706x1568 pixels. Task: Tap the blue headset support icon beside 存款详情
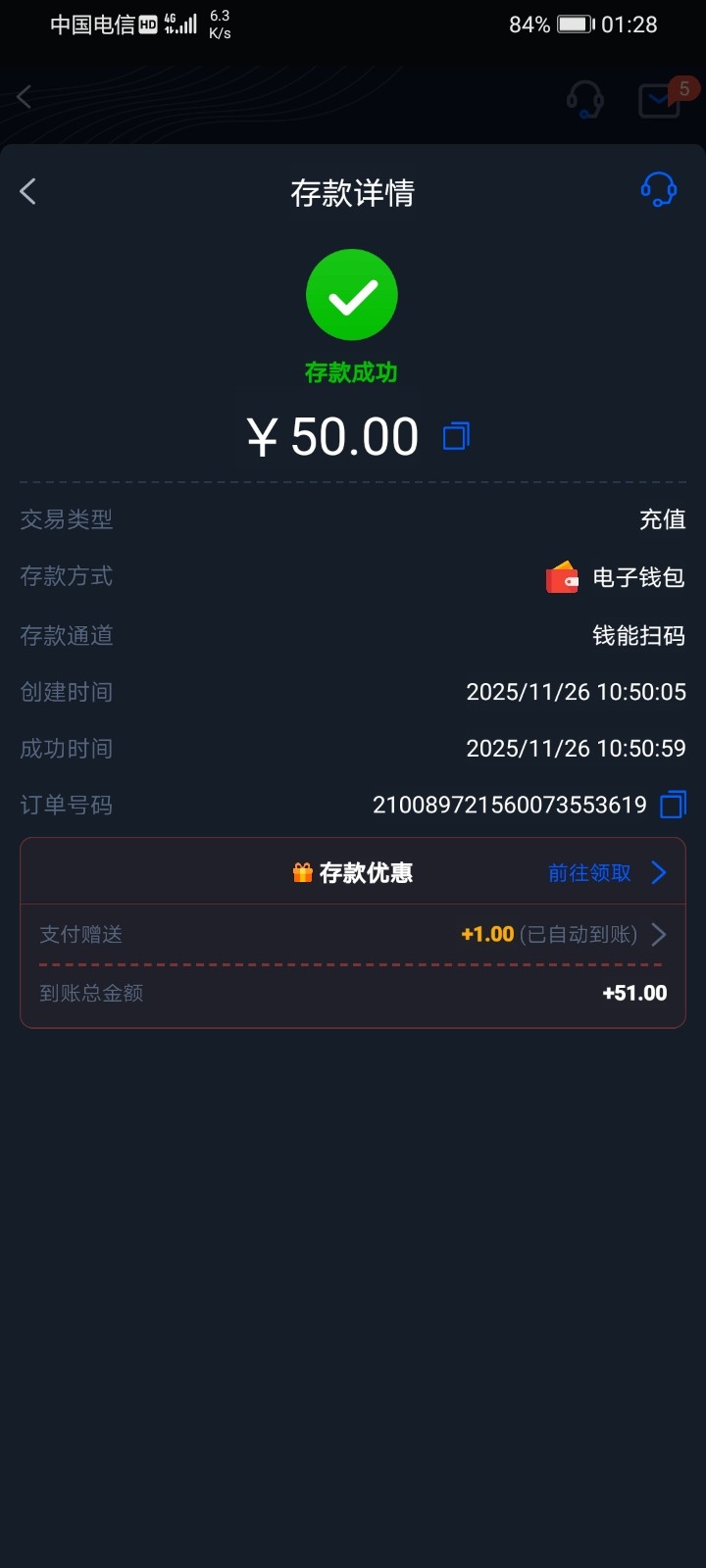click(658, 190)
